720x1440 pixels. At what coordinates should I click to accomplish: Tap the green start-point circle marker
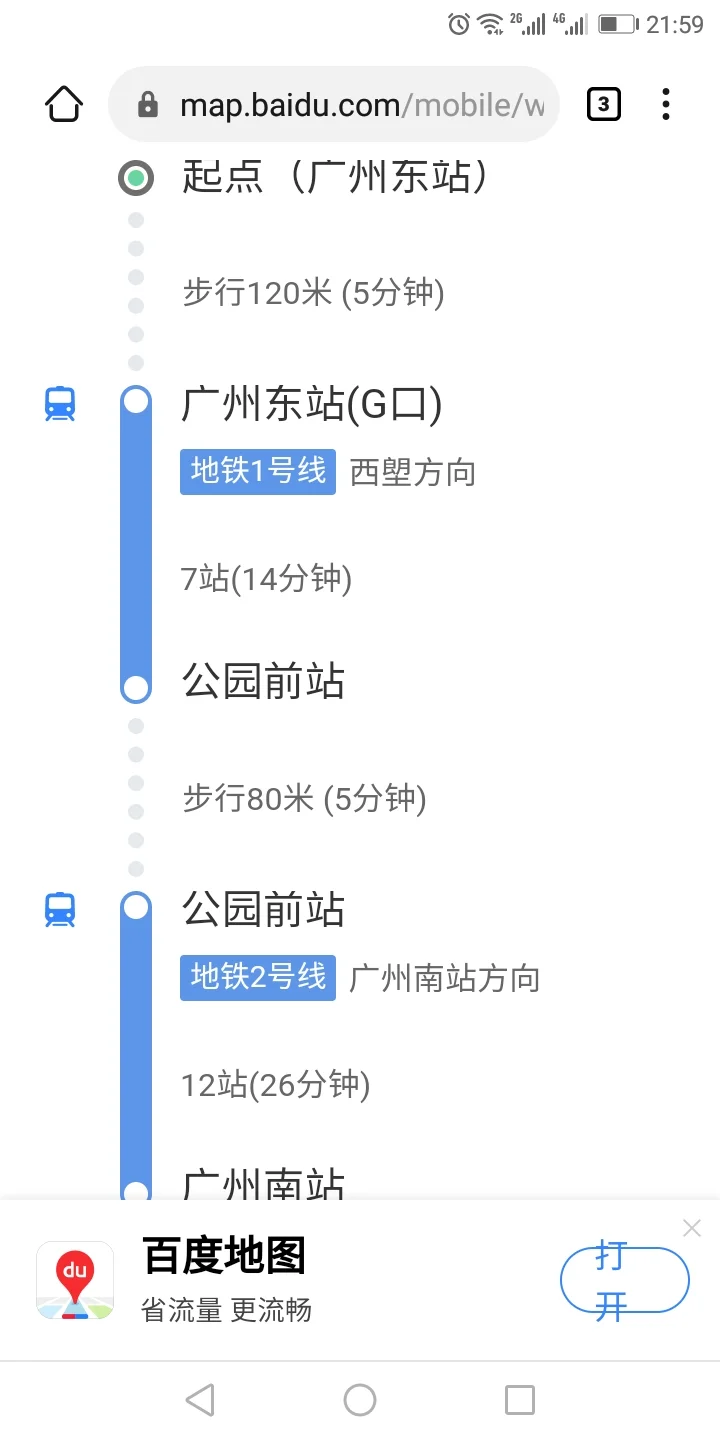tap(136, 177)
